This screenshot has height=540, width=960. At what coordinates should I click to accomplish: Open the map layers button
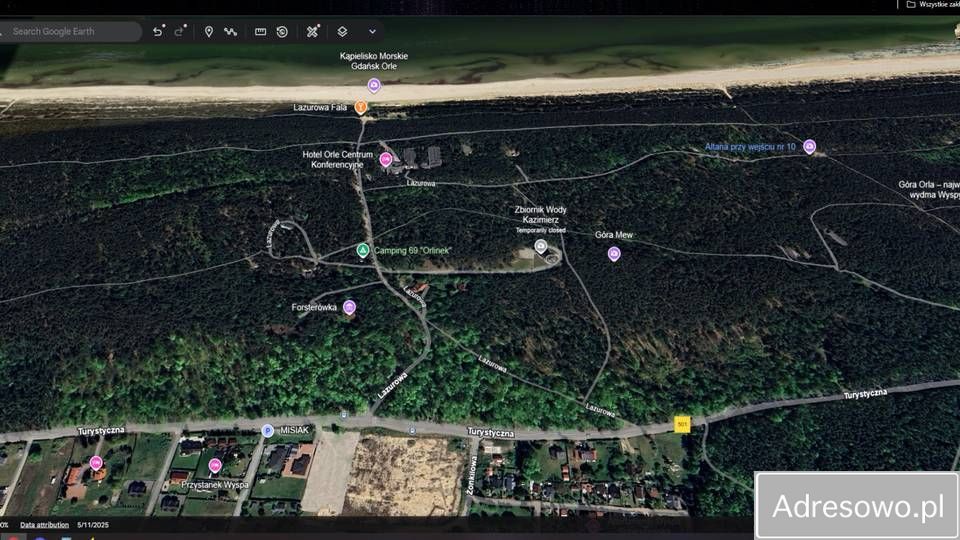point(342,31)
